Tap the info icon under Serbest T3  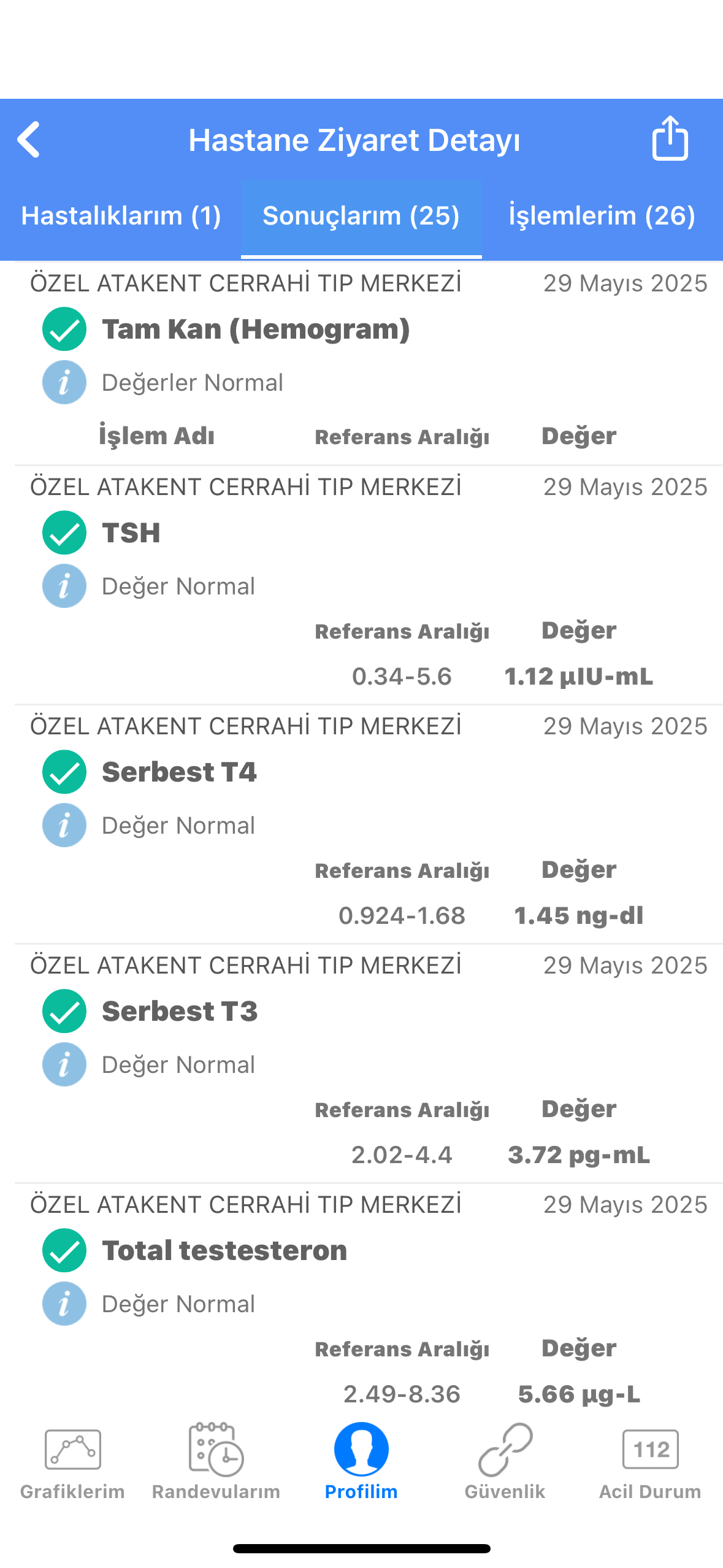pyautogui.click(x=64, y=1064)
